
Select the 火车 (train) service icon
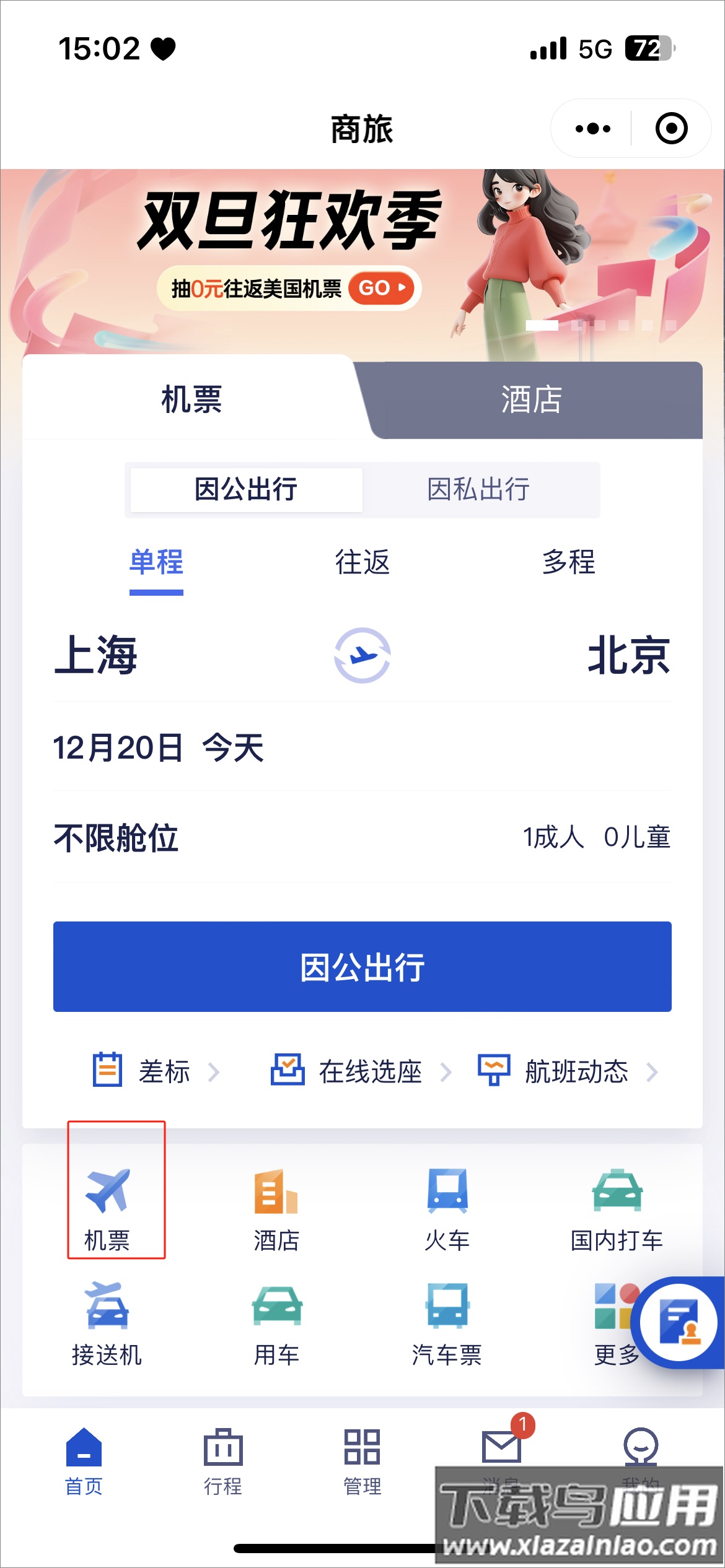tap(447, 1208)
